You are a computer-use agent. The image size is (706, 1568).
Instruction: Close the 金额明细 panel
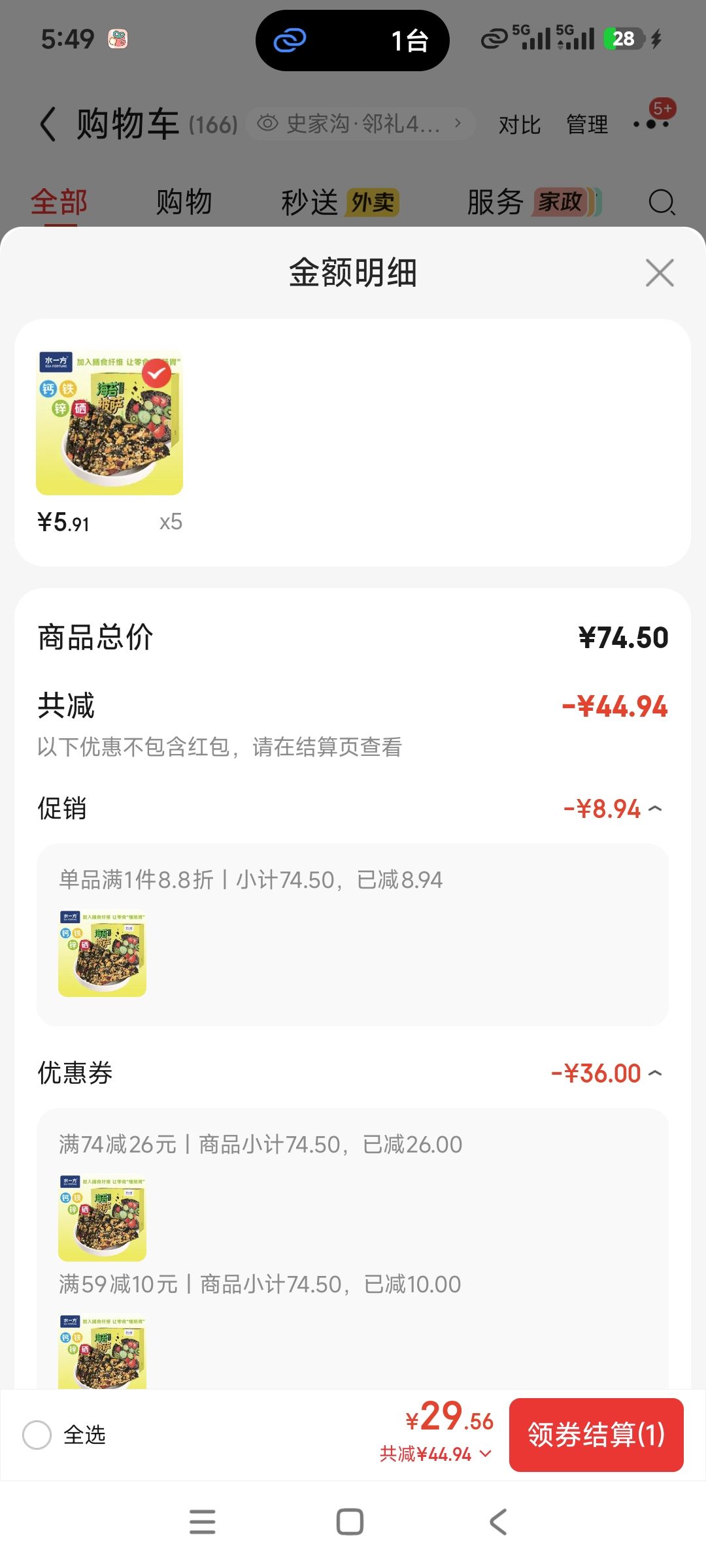(x=660, y=273)
